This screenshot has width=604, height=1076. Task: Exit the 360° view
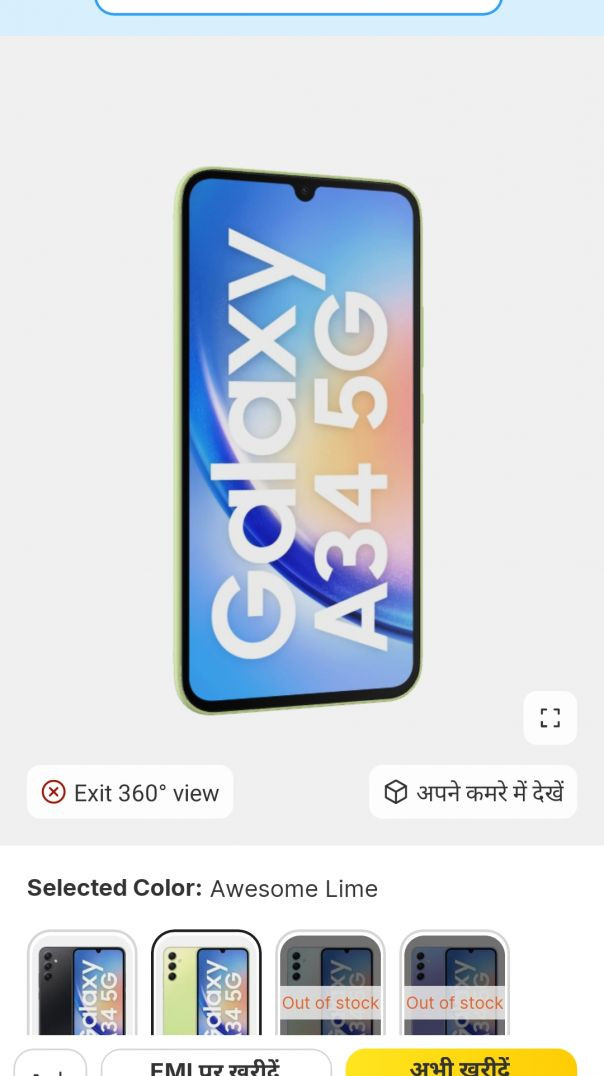point(130,792)
